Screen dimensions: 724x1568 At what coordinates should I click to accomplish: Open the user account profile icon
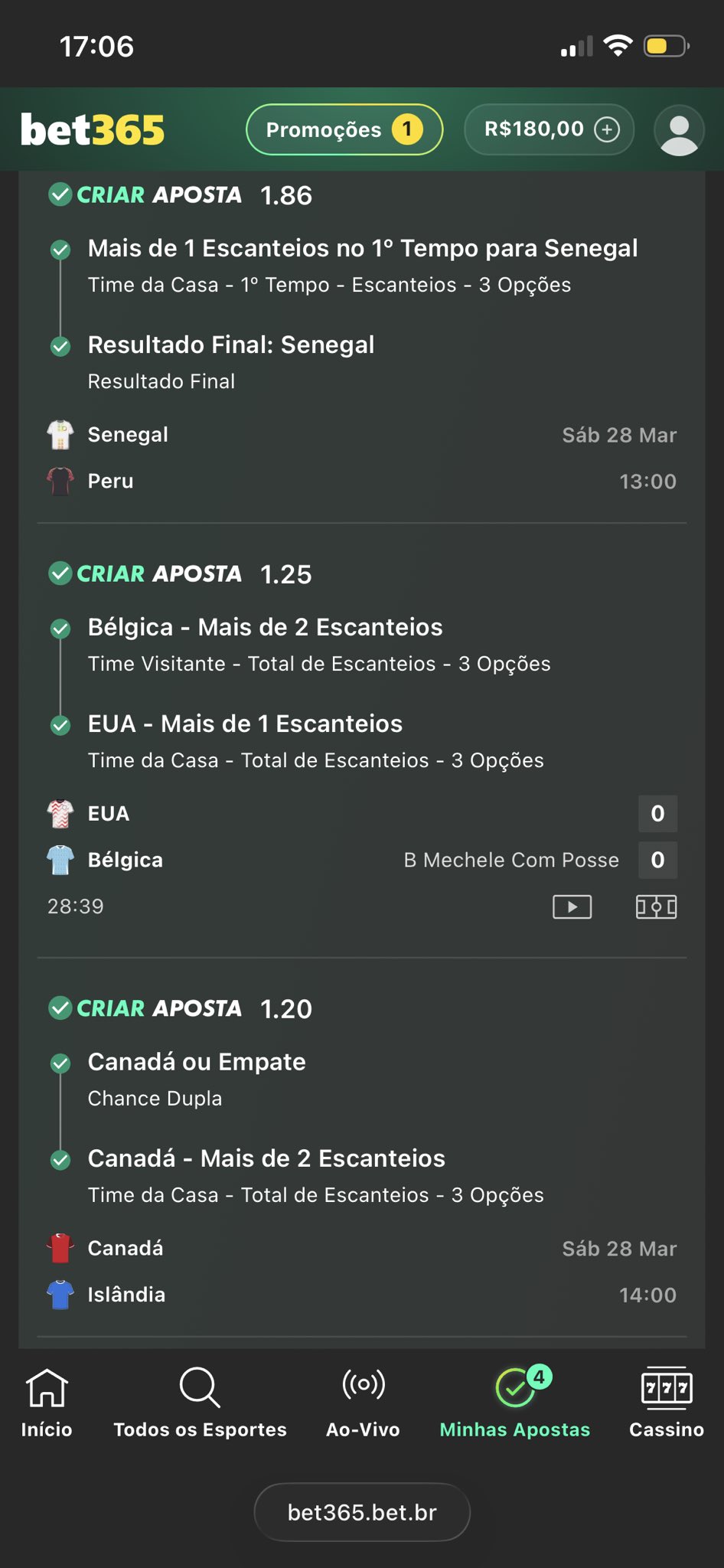click(x=679, y=130)
